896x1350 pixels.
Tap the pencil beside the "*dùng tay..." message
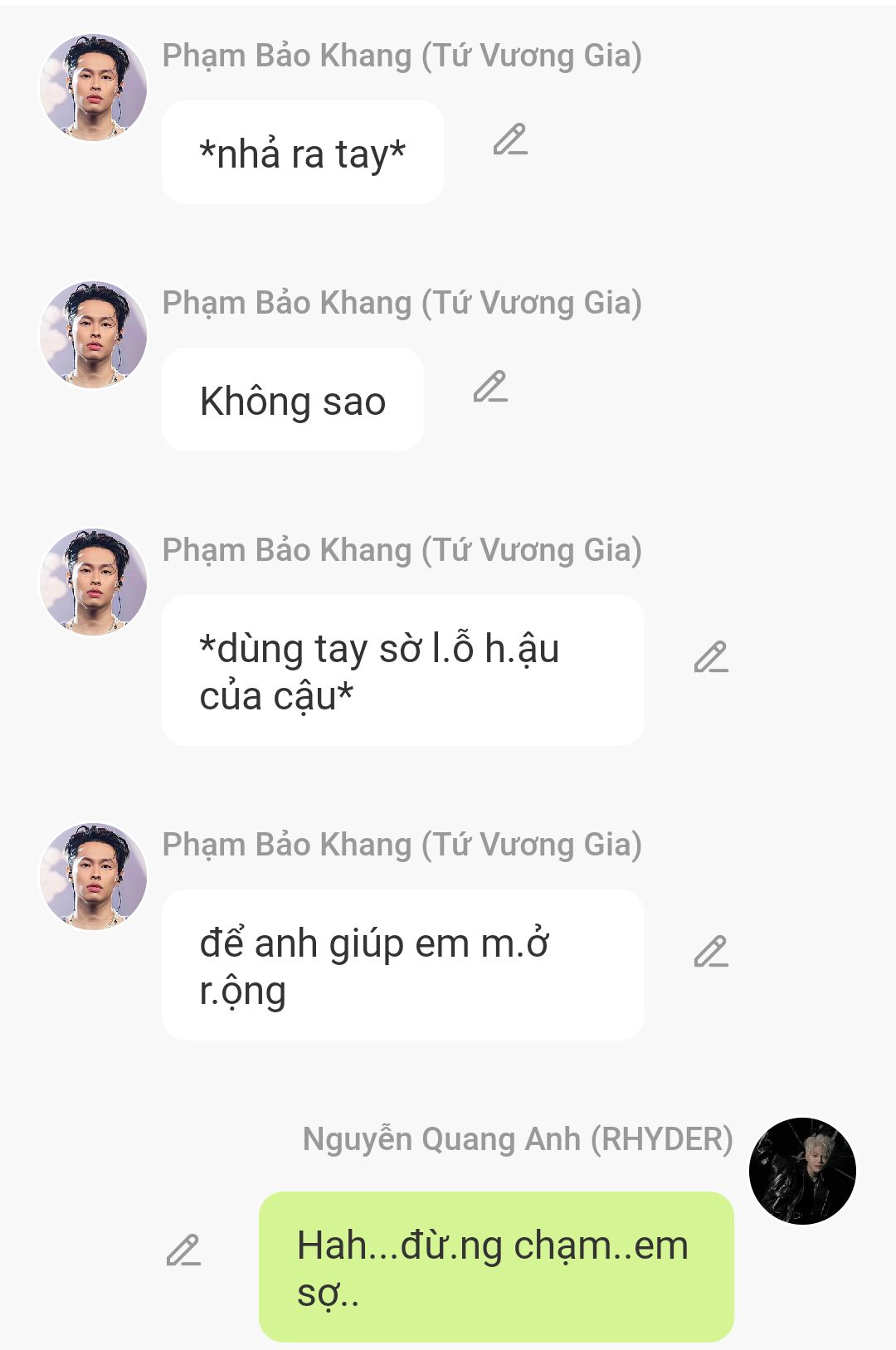[x=711, y=657]
